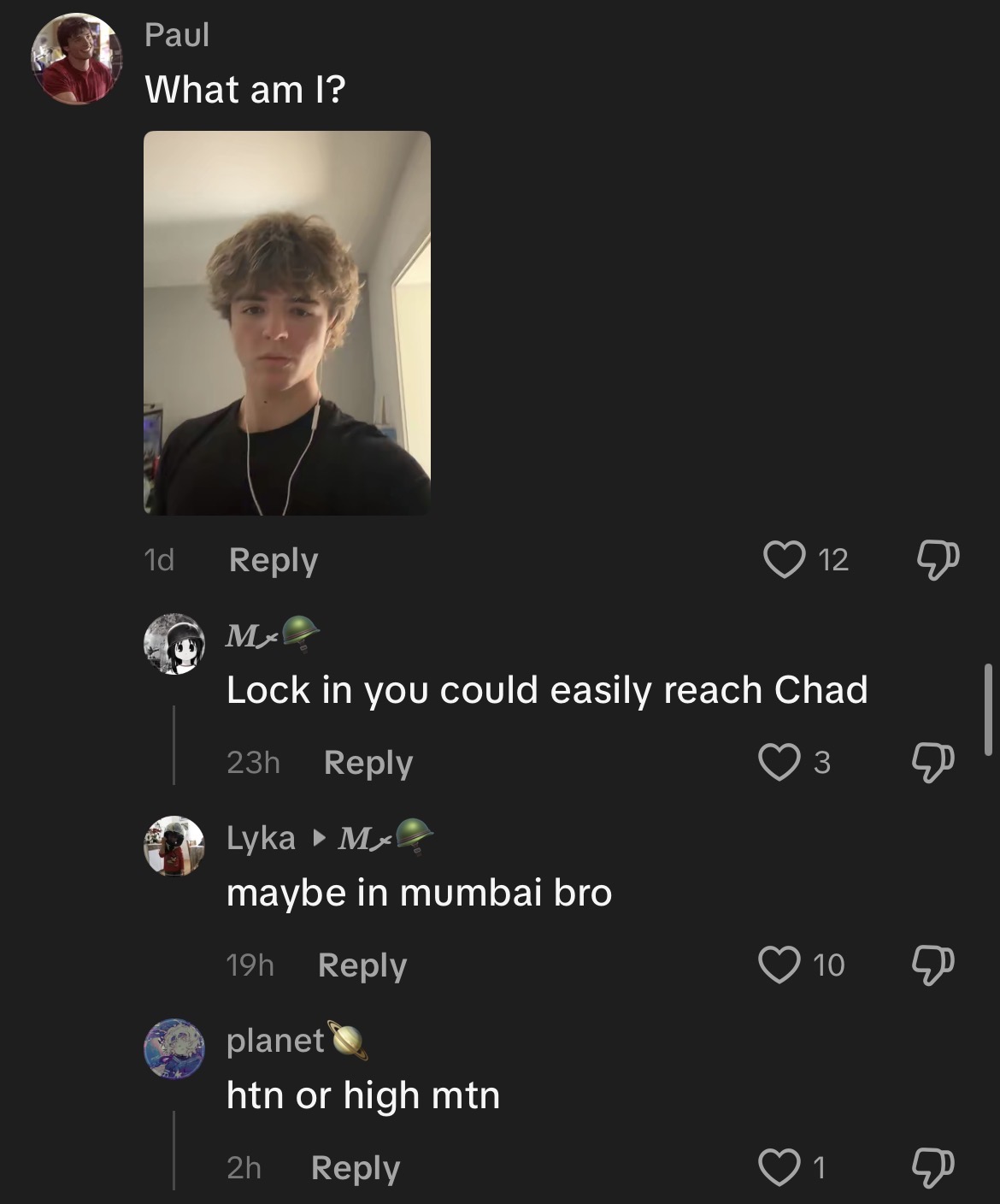Dislike Paul's comment
Viewport: 1000px width, 1204px height.
938,560
